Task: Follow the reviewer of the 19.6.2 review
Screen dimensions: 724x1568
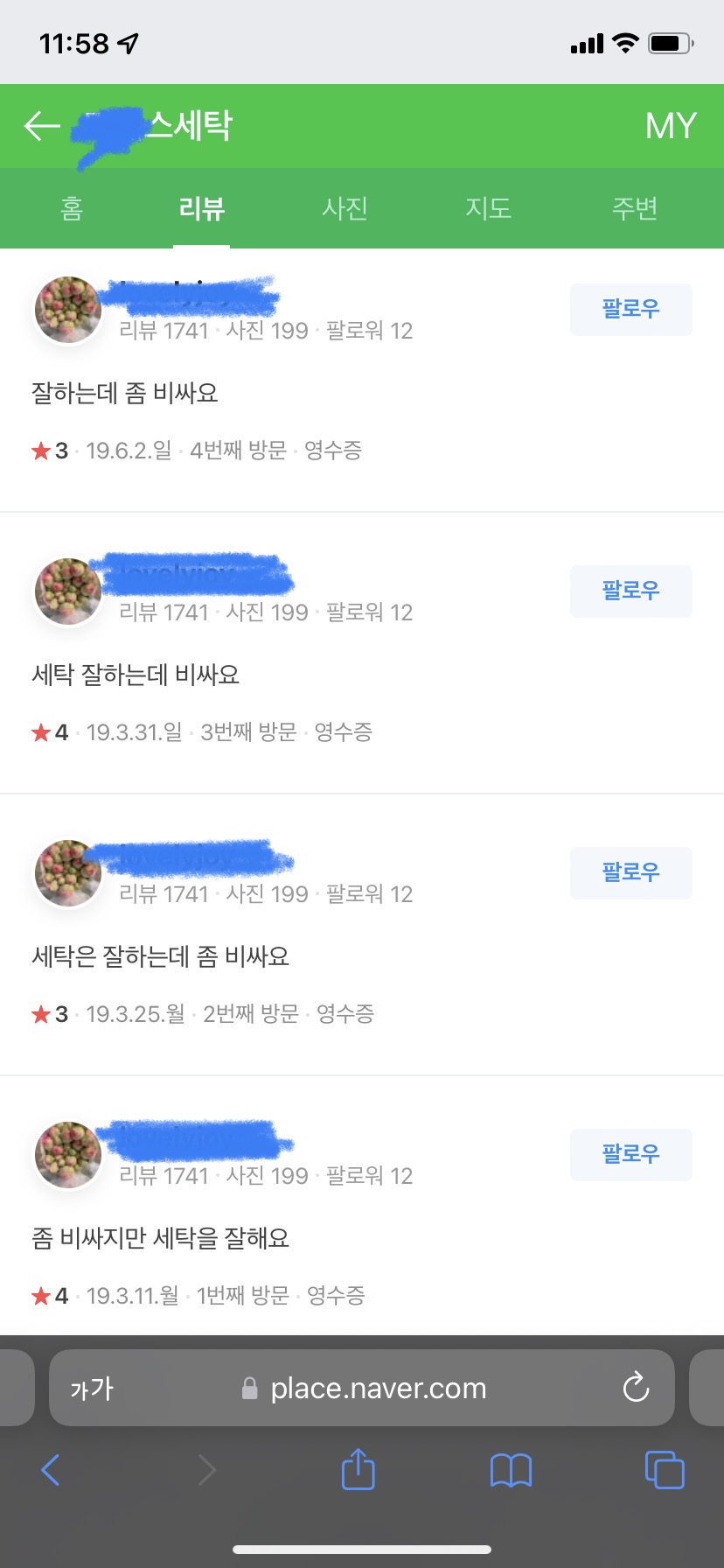Action: (631, 309)
